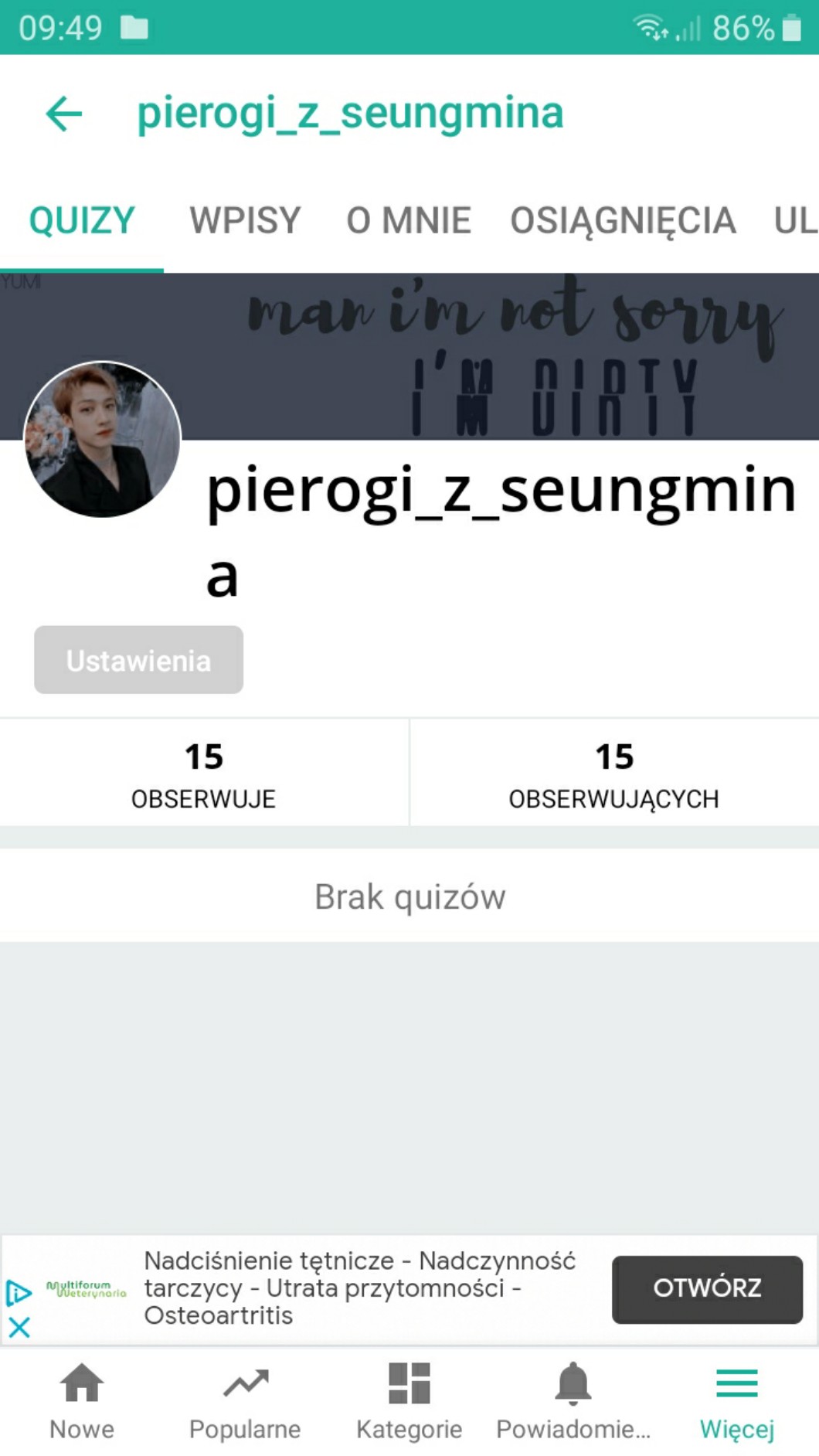Open the O MNIE tab
The image size is (819, 1456).
(x=409, y=220)
